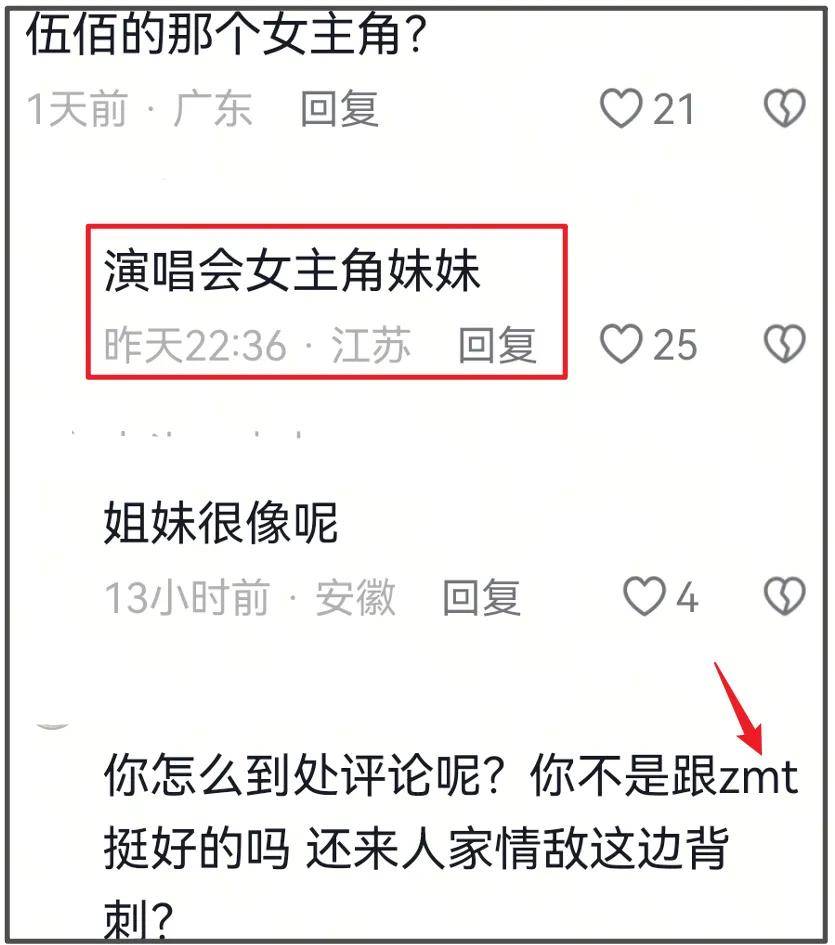Dislike the Guangdong comment from 1天前
Screen dimensions: 835x945
(x=785, y=108)
